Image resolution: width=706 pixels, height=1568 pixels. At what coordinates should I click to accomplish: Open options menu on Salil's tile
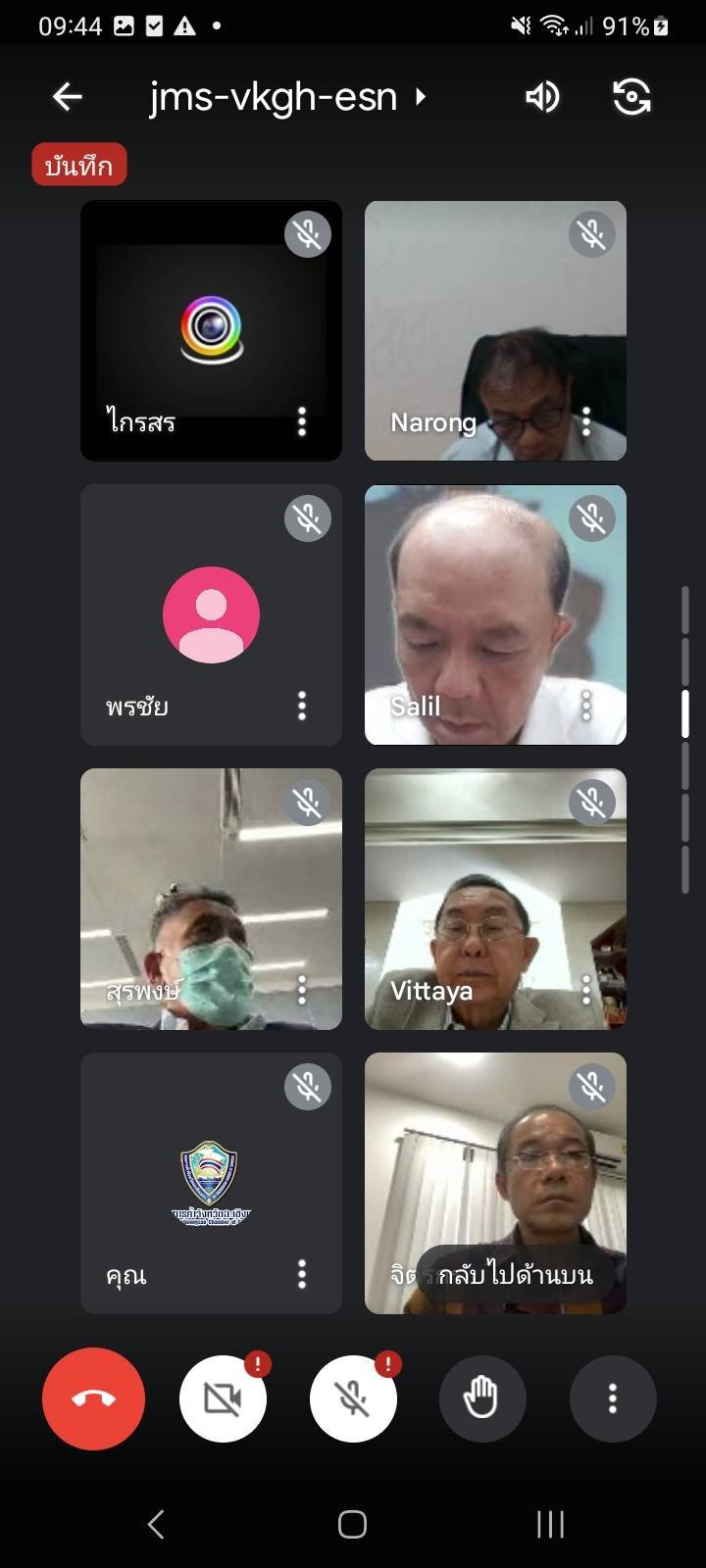coord(586,706)
